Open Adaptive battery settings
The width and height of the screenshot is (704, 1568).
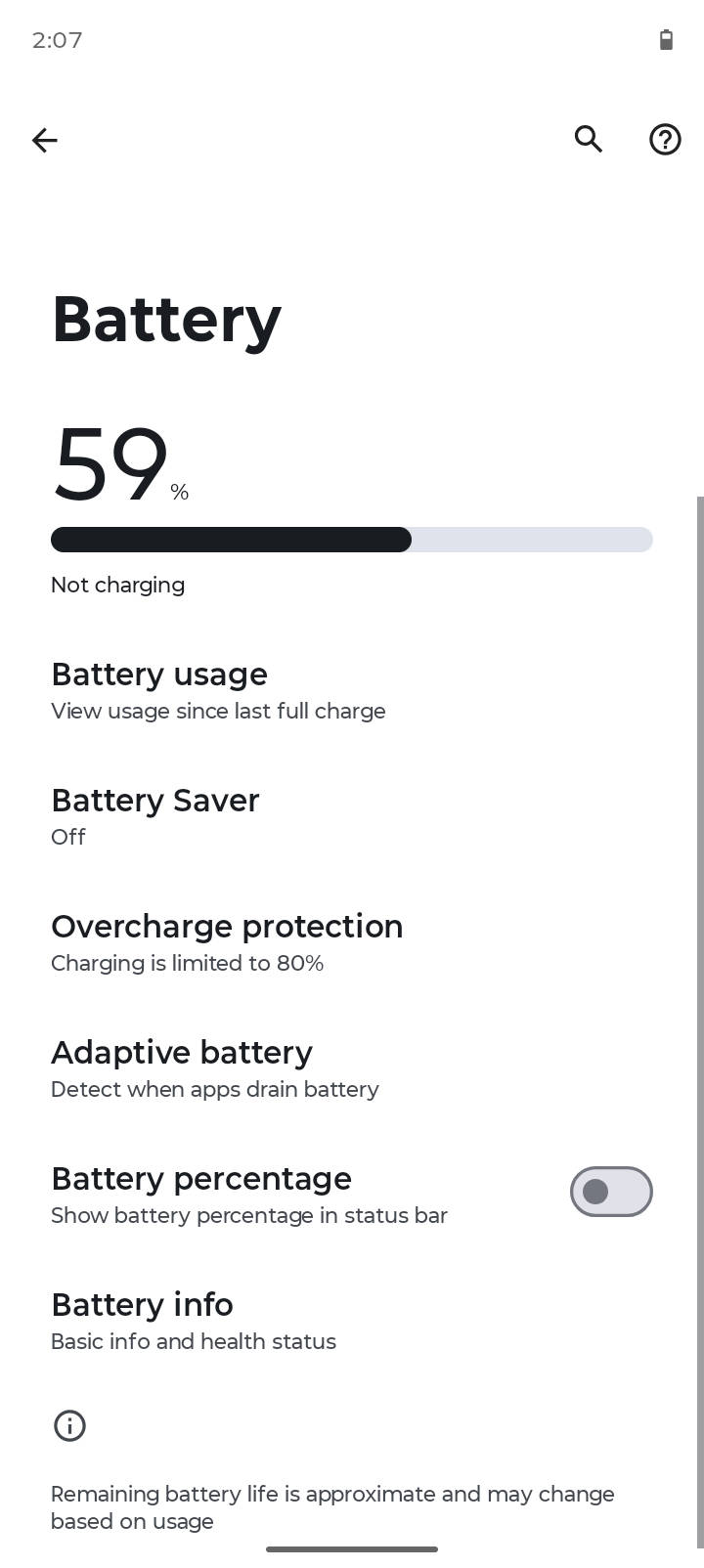coord(352,1069)
